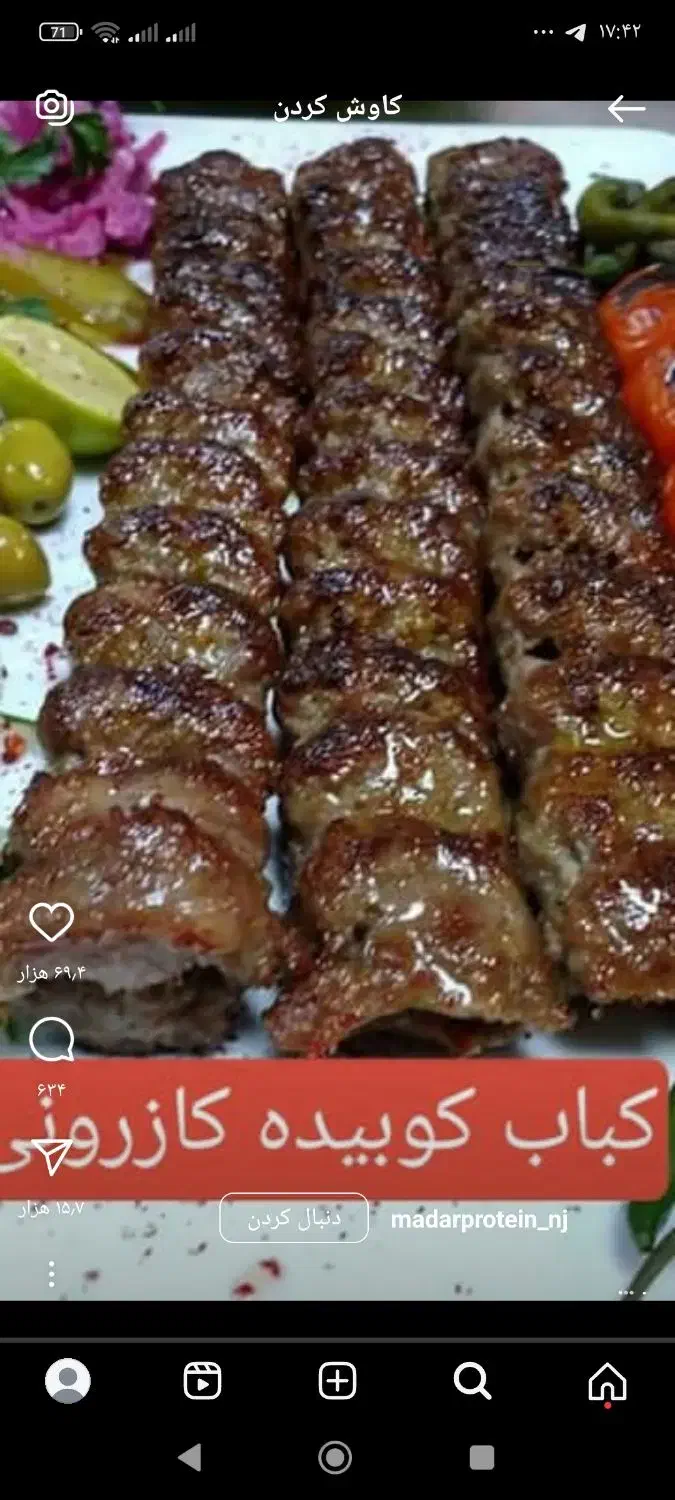The height and width of the screenshot is (1500, 675).
Task: Open the camera icon in header
Action: click(x=54, y=107)
